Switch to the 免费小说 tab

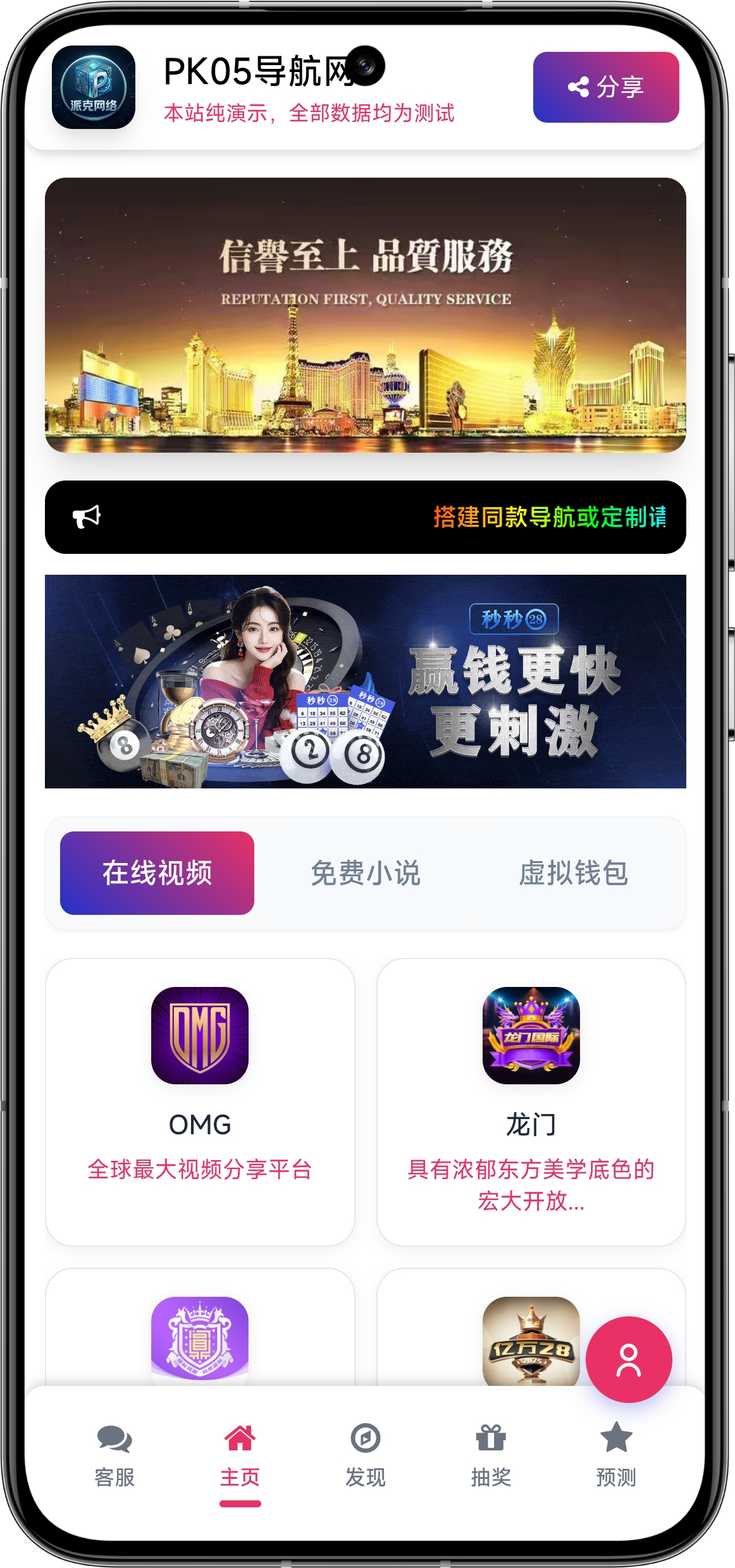365,873
